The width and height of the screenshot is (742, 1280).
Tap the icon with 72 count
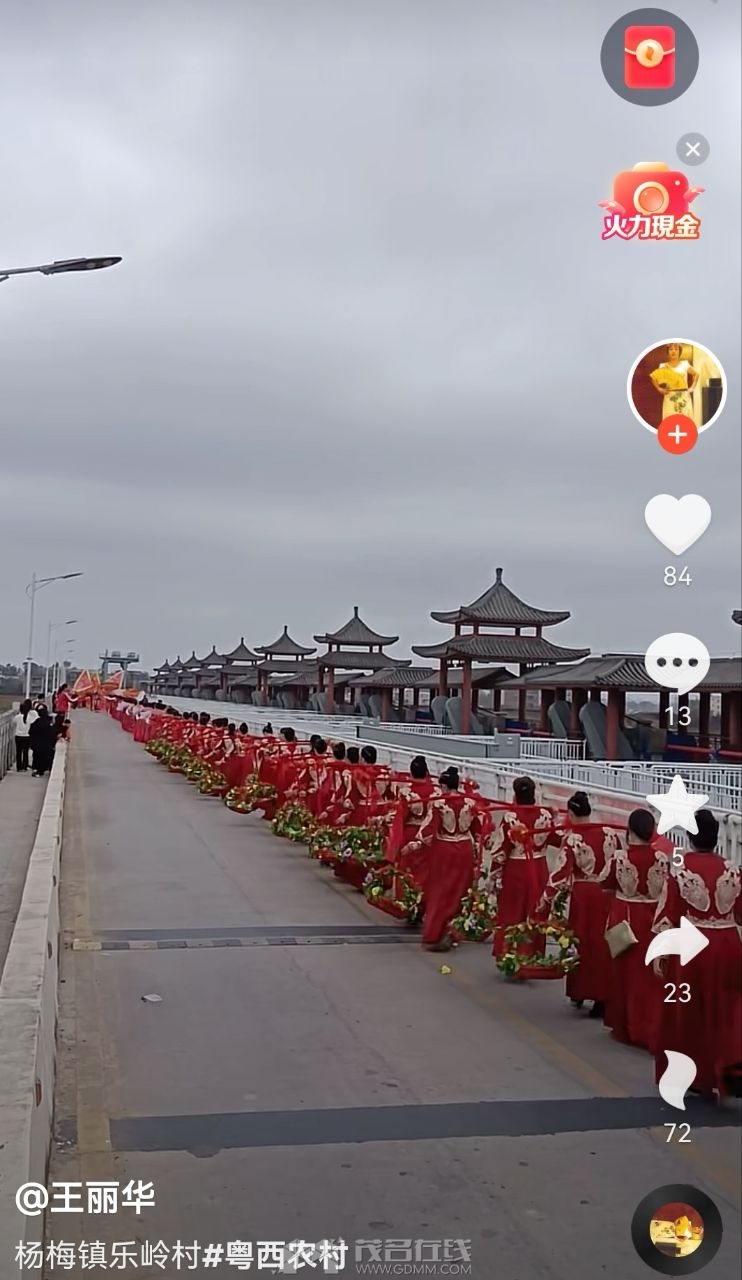pyautogui.click(x=677, y=1080)
